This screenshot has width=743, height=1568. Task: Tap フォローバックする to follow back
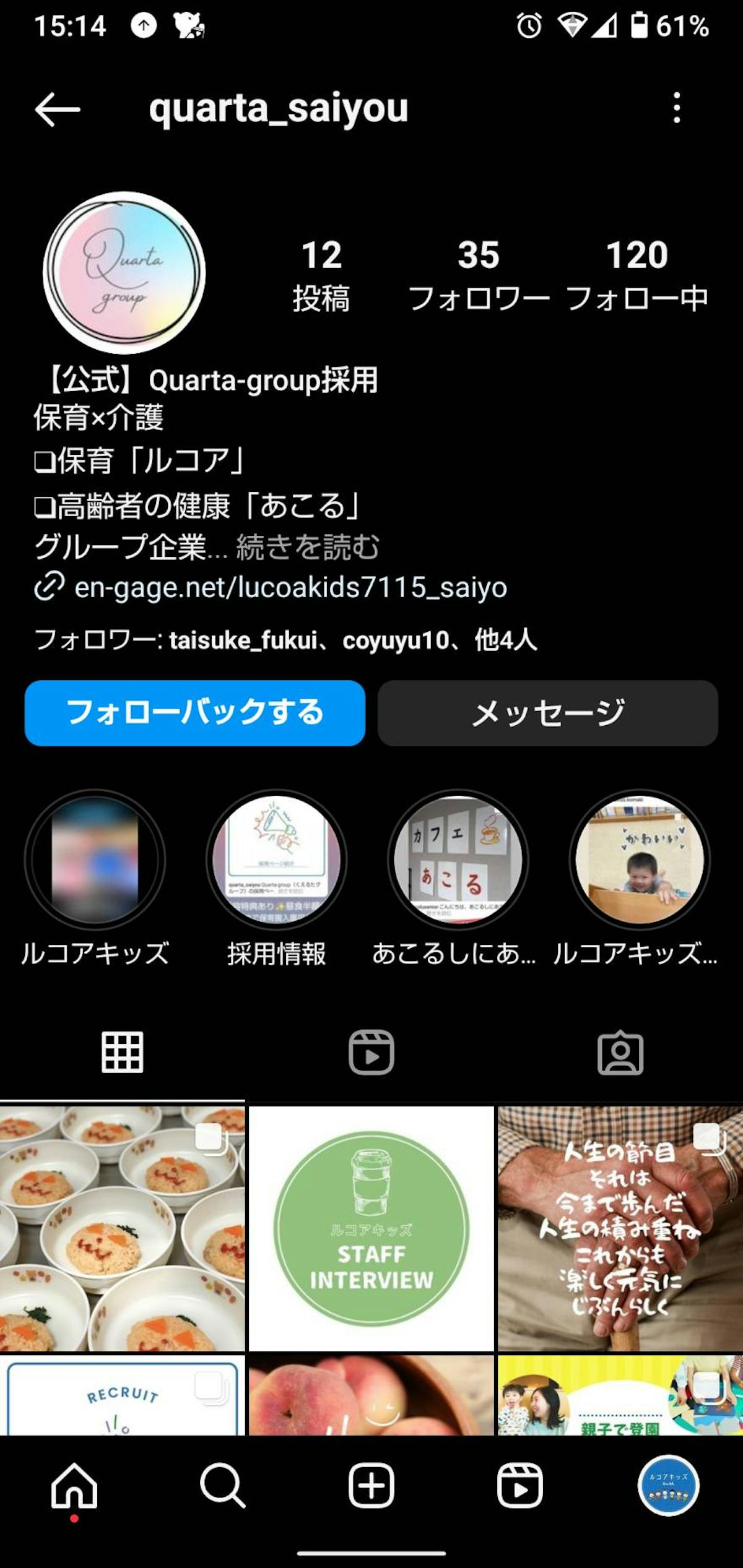point(194,713)
